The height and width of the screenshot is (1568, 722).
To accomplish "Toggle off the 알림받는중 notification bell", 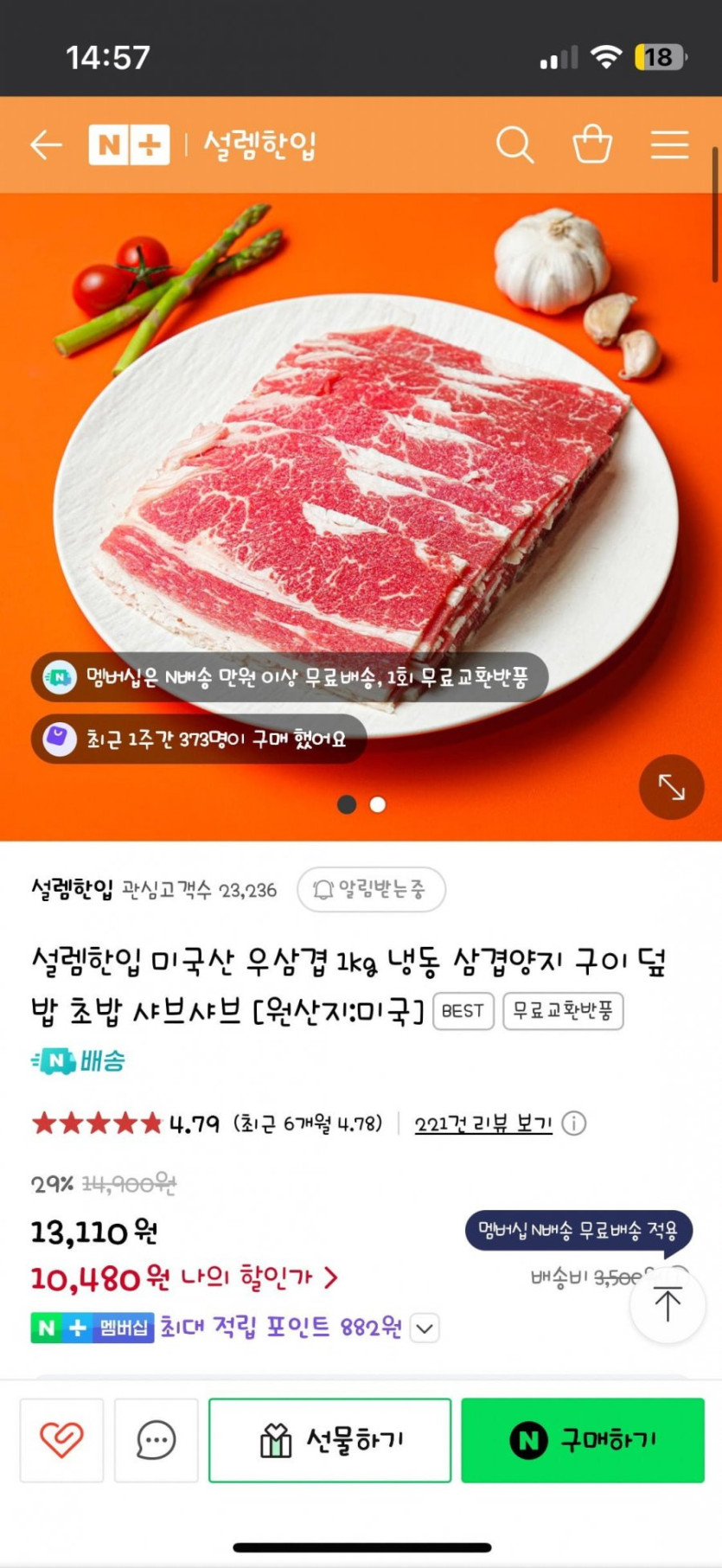I will [x=372, y=890].
